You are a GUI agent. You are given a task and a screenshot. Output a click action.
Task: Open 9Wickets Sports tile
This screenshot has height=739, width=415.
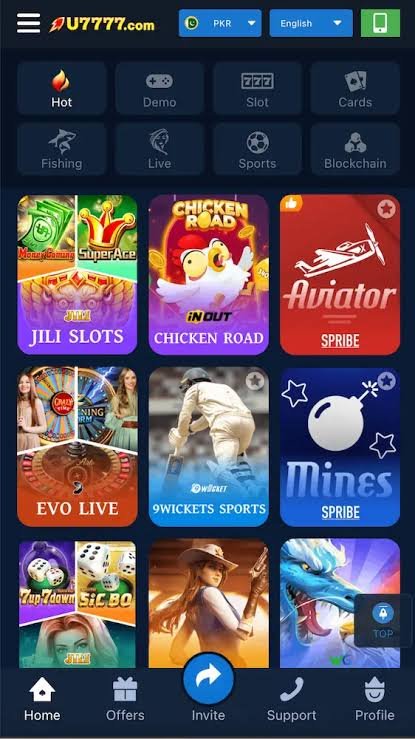(x=209, y=447)
